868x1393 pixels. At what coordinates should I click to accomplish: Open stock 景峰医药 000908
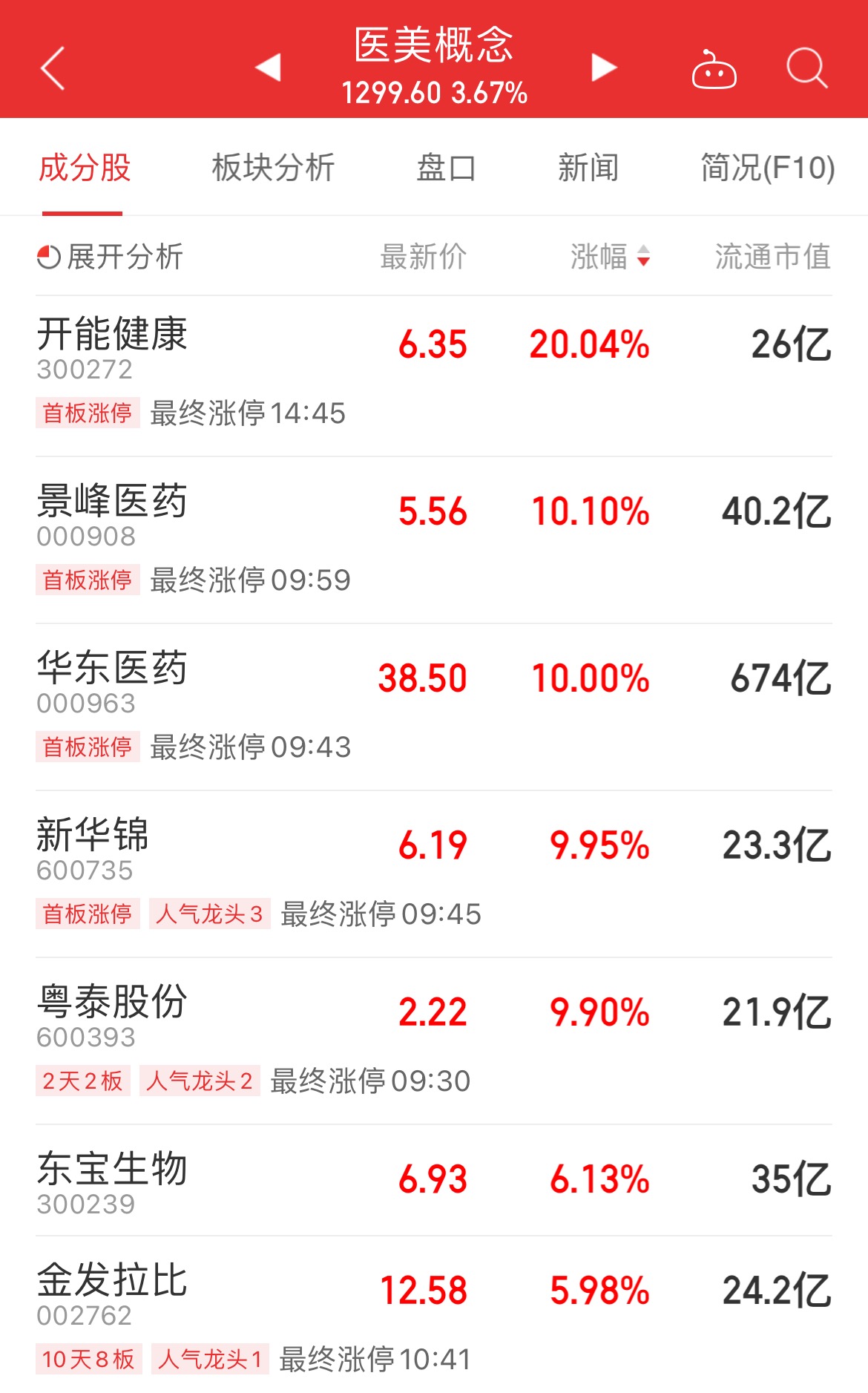pyautogui.click(x=434, y=540)
